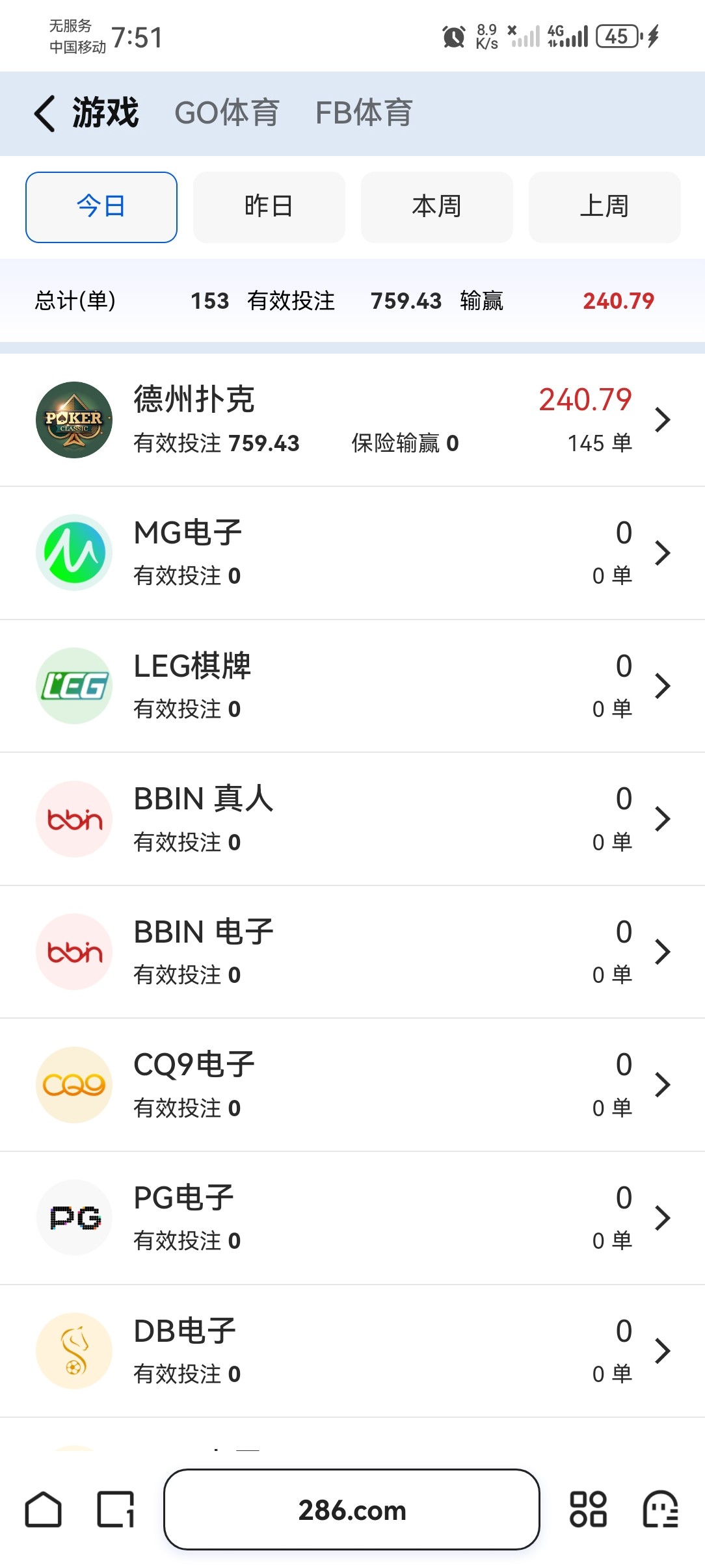
Task: Switch to the GO体育 tab
Action: [226, 113]
